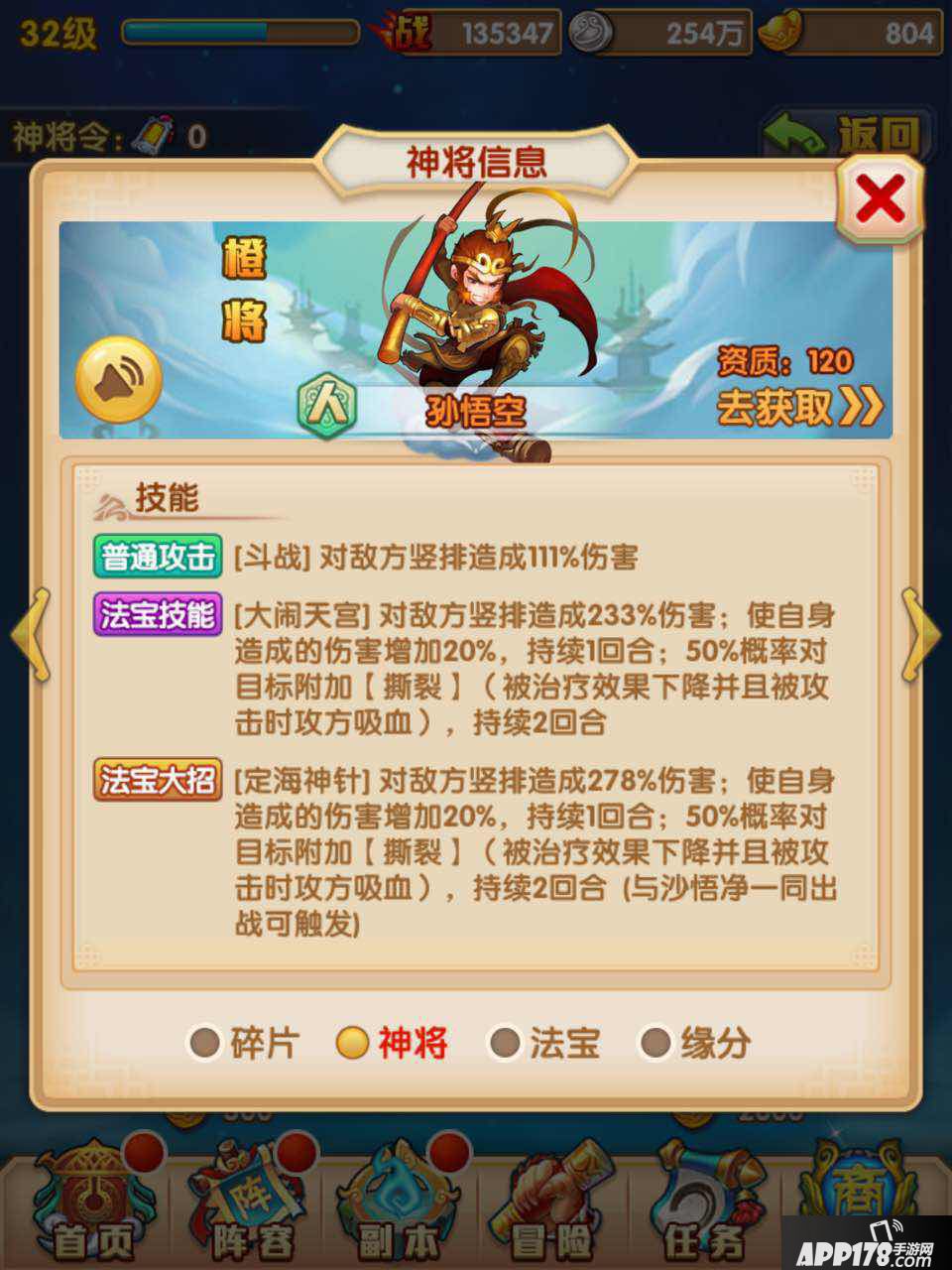Close the 神将信息 dialog
Screen dimensions: 952x1270
click(x=880, y=200)
